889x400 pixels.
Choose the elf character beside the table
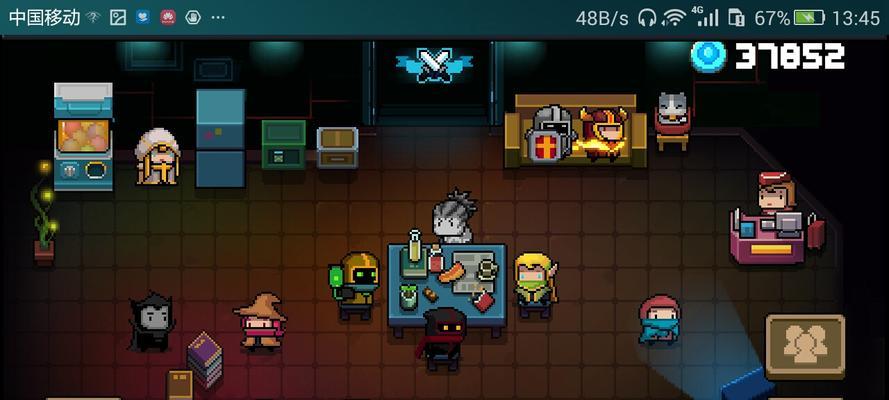click(533, 281)
